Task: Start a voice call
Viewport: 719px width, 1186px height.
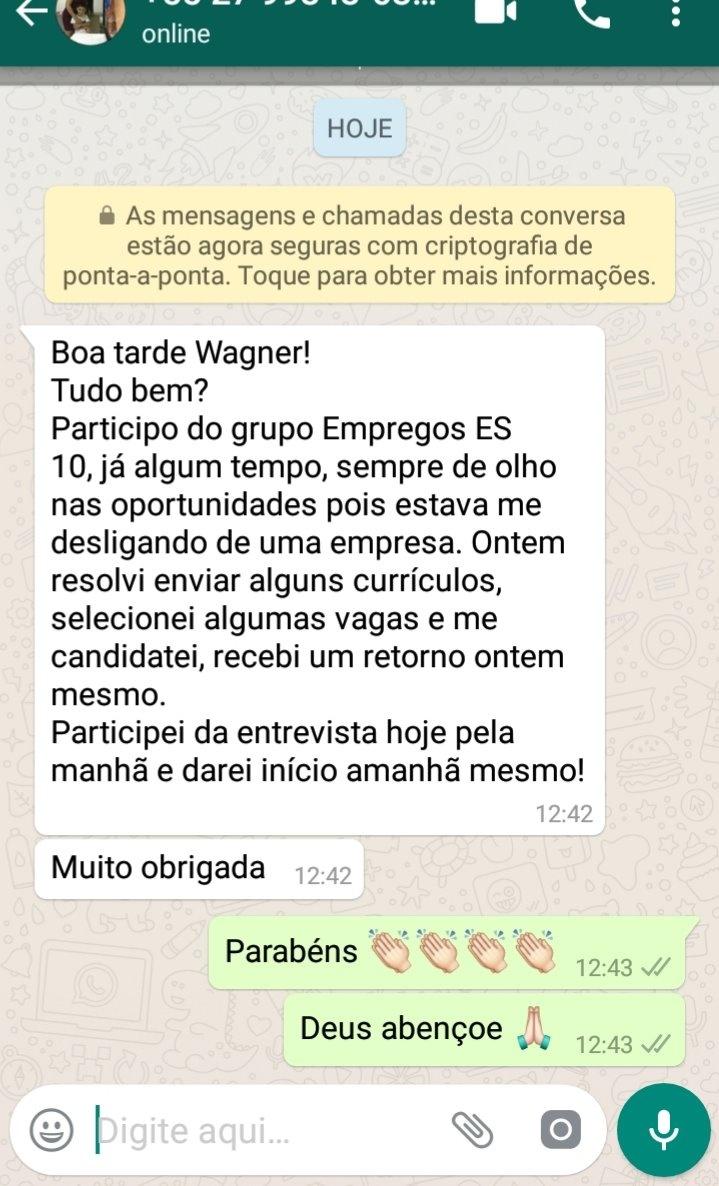Action: (x=595, y=12)
